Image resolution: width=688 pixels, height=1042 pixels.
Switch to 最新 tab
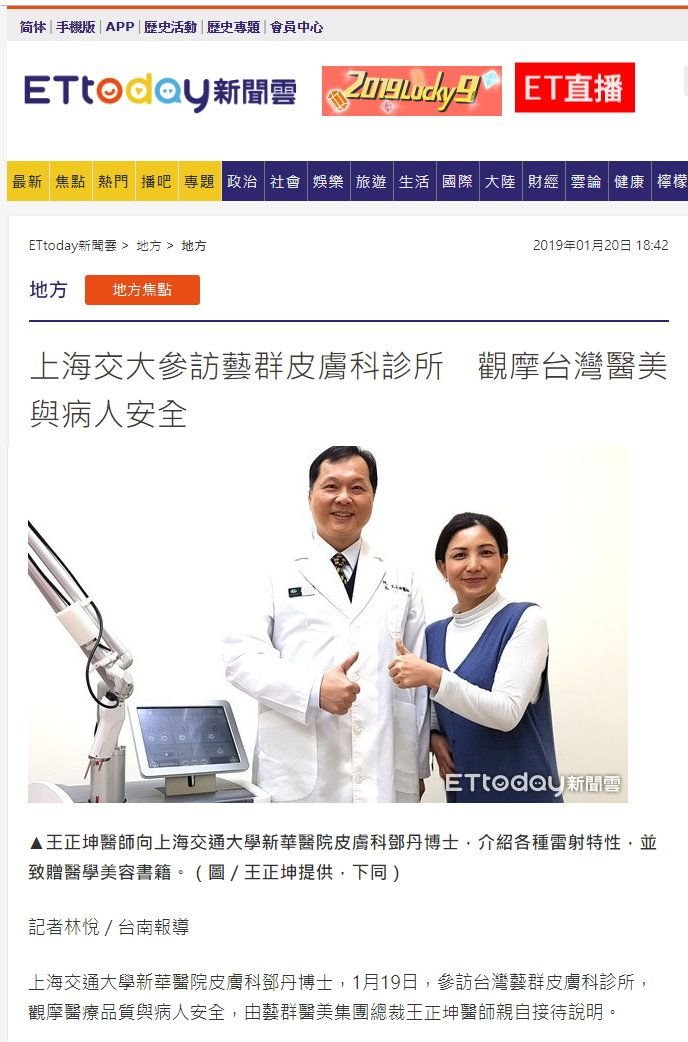tap(28, 182)
